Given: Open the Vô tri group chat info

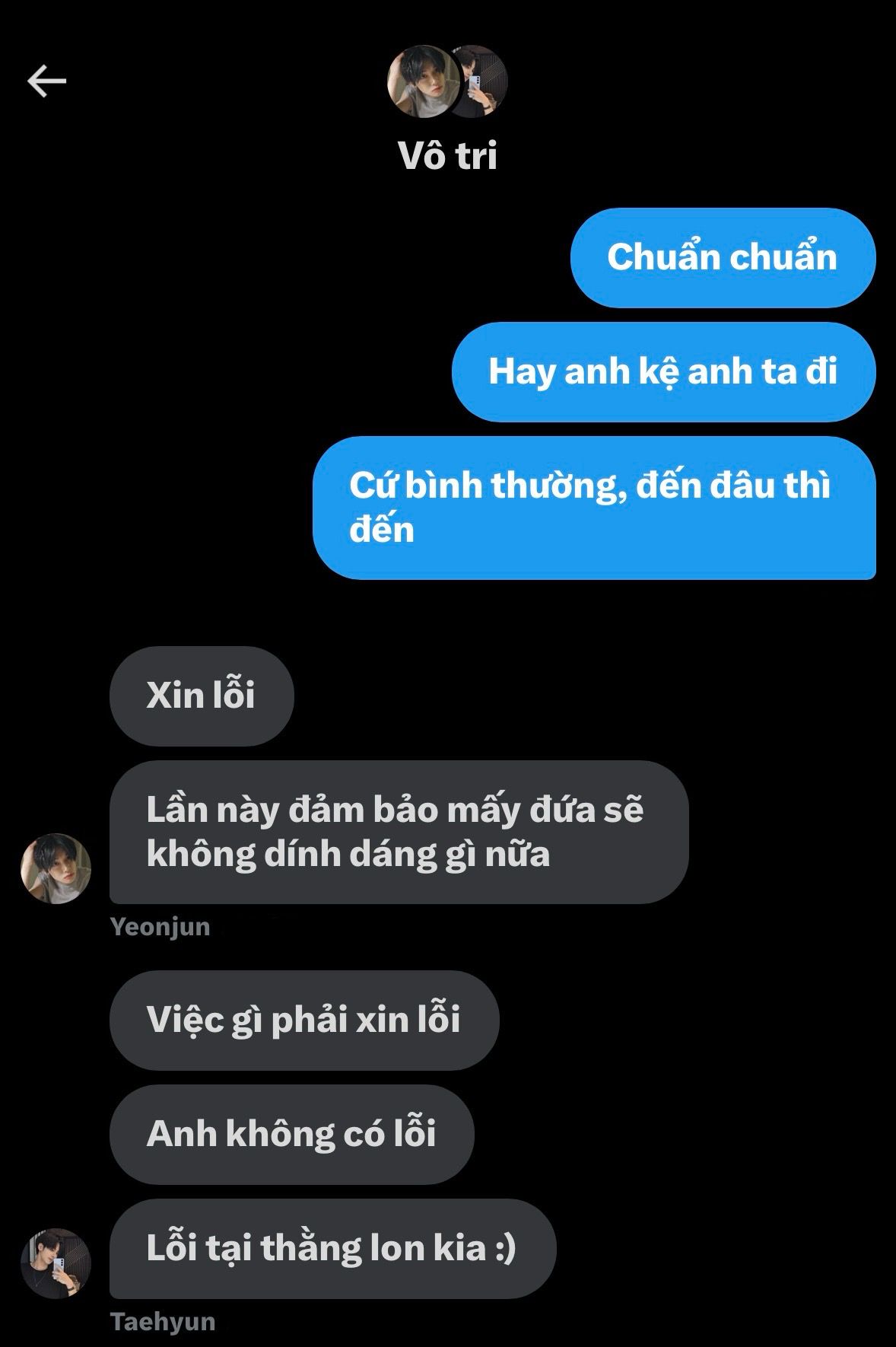Looking at the screenshot, I should (447, 155).
